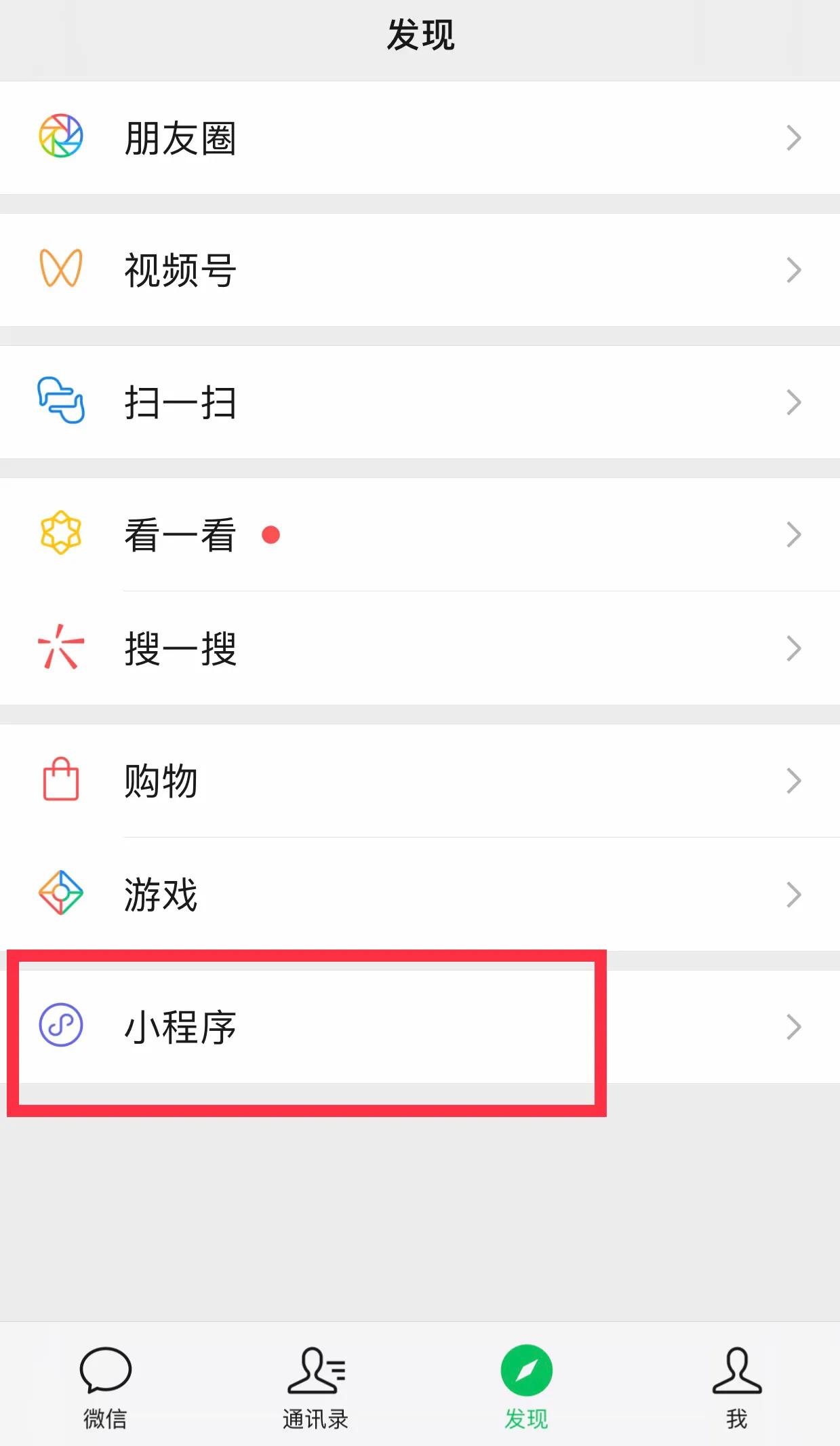Click the Games (游戏) icon
The height and width of the screenshot is (1446, 840).
(x=61, y=895)
